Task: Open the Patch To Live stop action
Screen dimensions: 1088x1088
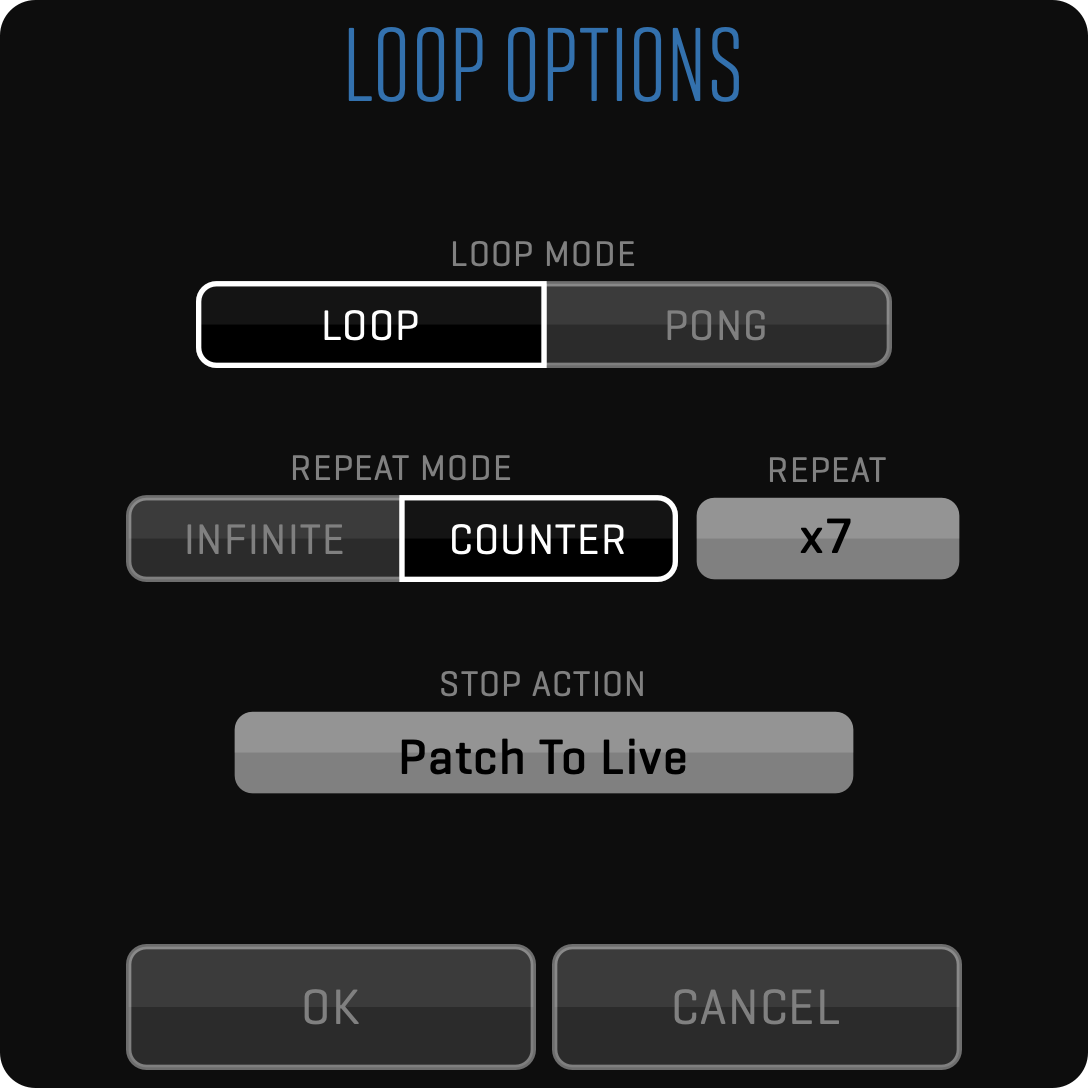Action: point(543,753)
